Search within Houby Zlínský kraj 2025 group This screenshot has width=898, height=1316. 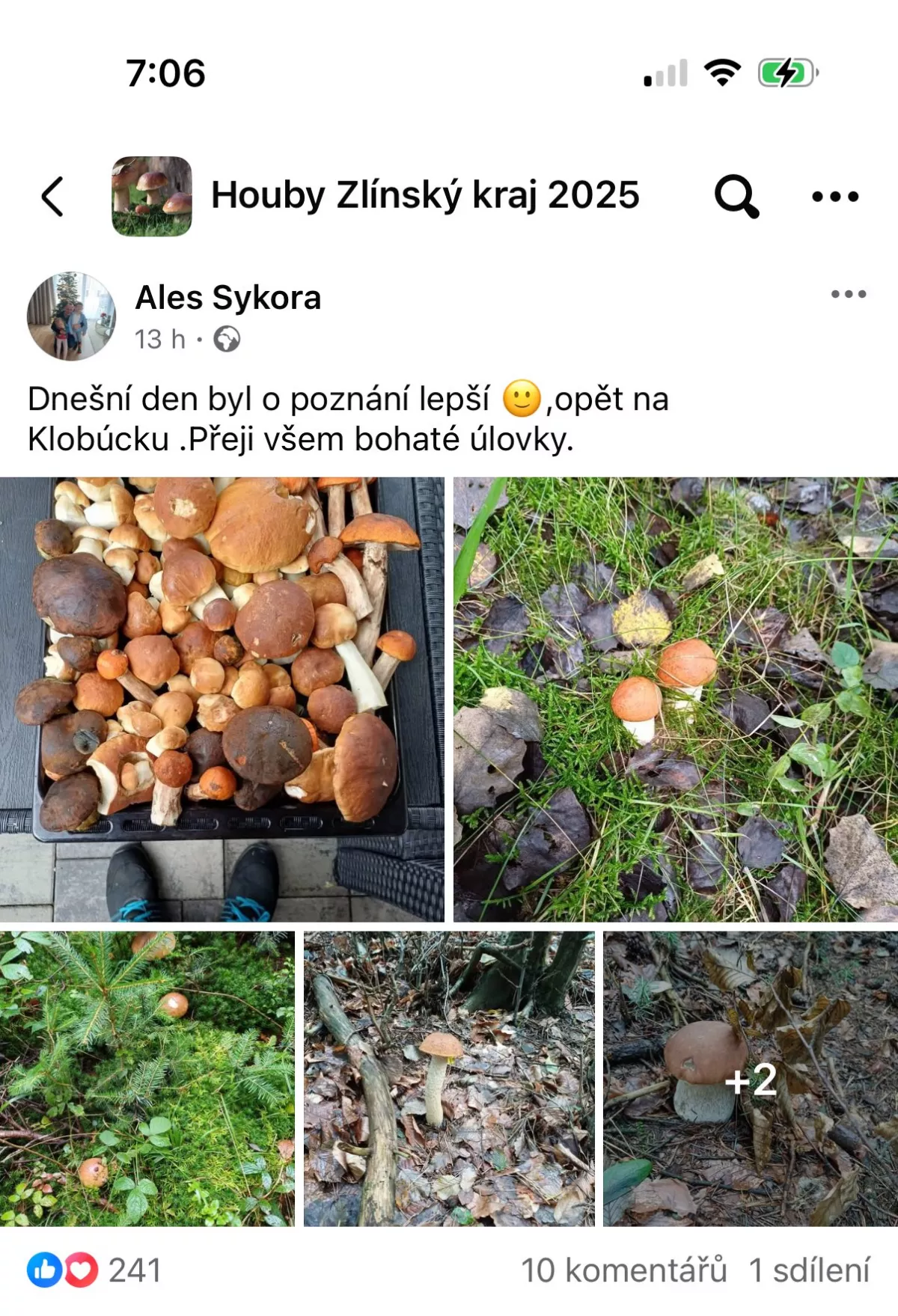point(736,196)
